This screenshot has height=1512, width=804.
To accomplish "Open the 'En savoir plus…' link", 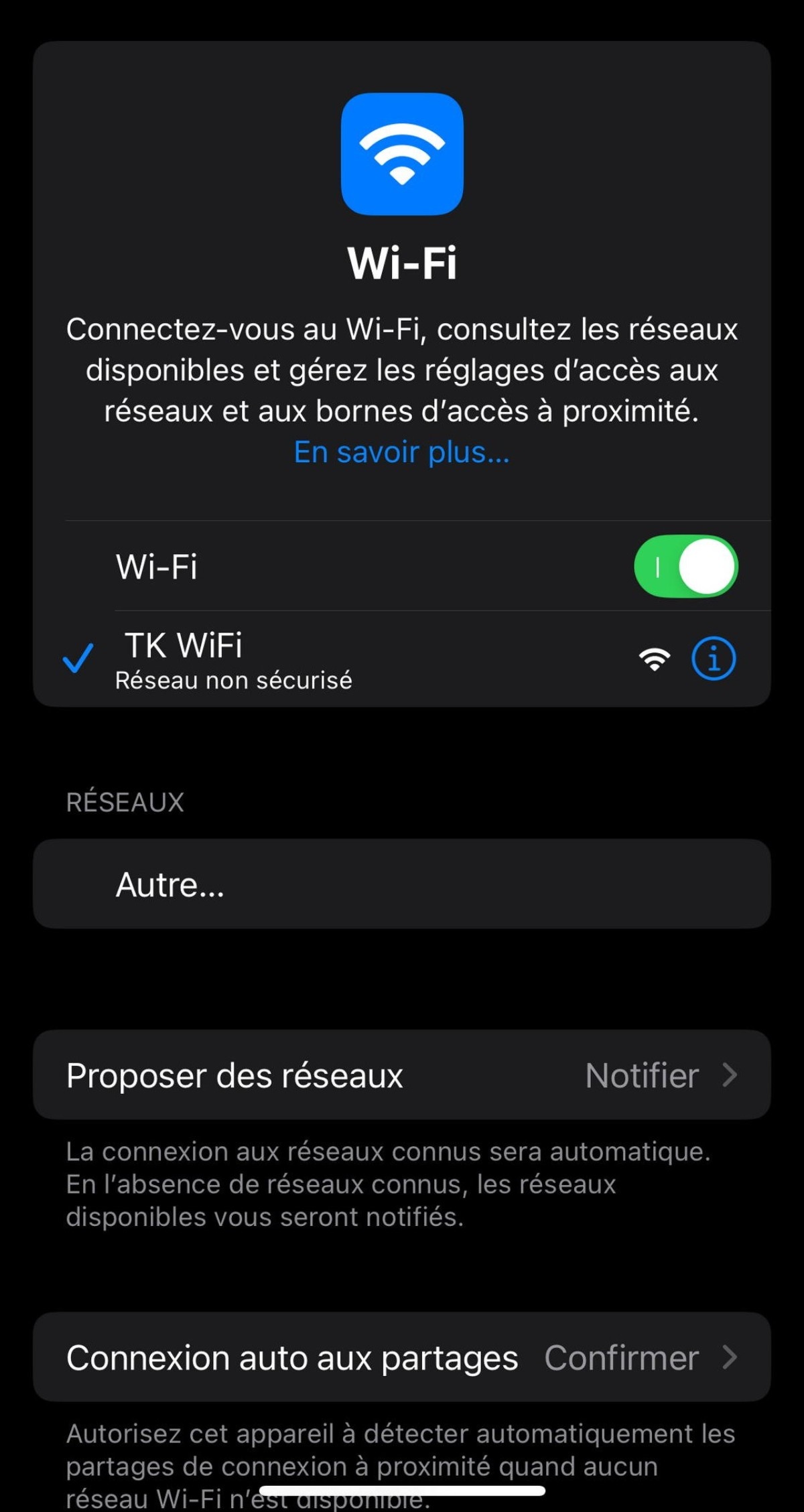I will 401,453.
